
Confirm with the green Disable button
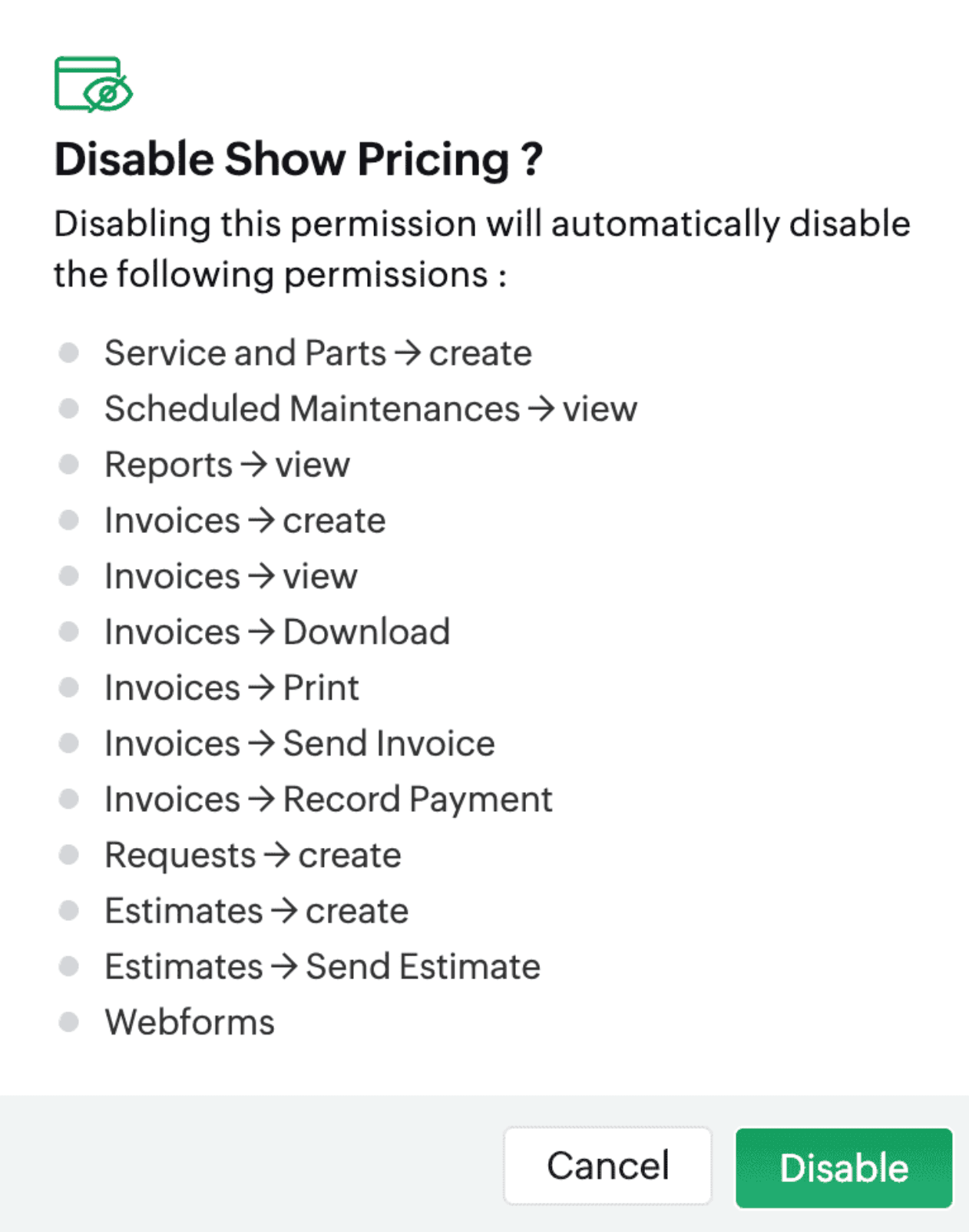844,1167
